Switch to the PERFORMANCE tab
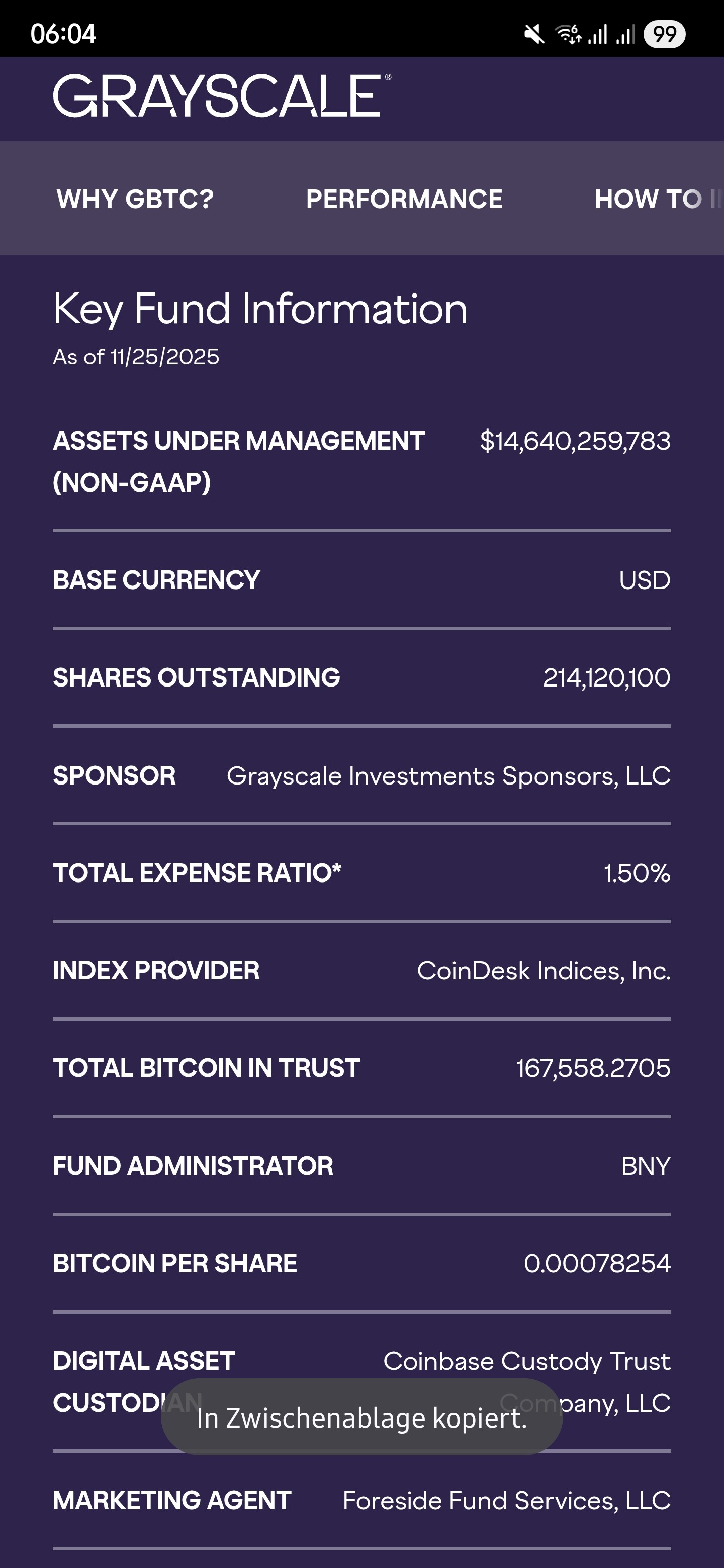The width and height of the screenshot is (724, 1568). (x=404, y=199)
